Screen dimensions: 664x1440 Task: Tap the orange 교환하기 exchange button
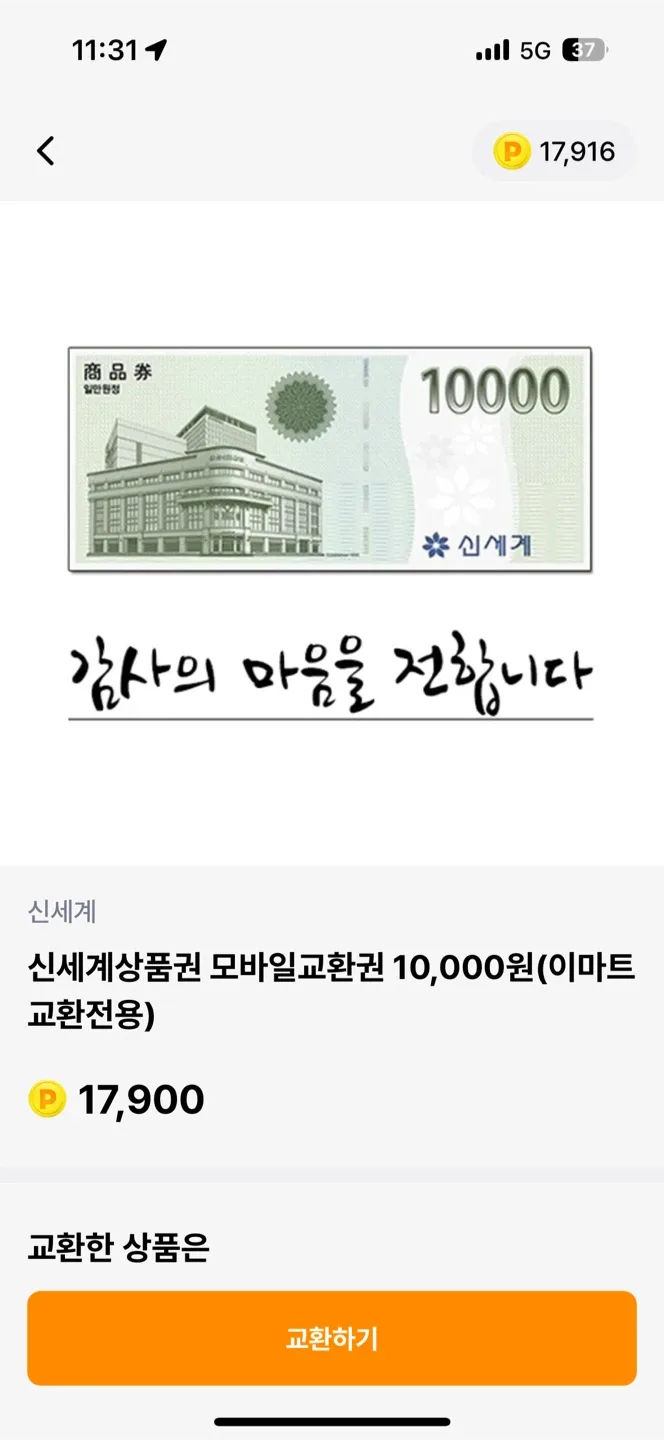tap(332, 1338)
